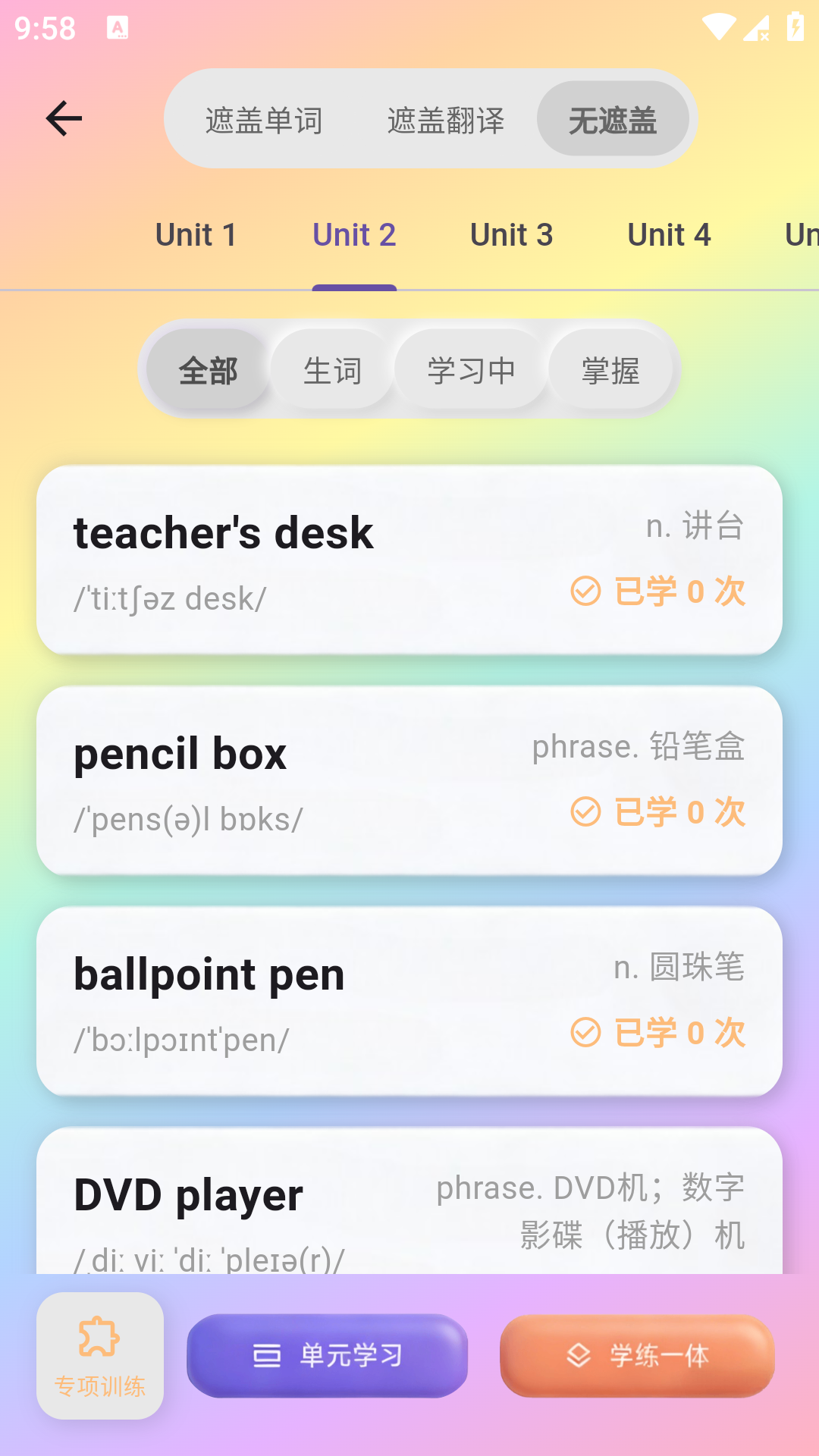Switch masking mode to 遮盖单词
The width and height of the screenshot is (819, 1456).
coord(263,119)
